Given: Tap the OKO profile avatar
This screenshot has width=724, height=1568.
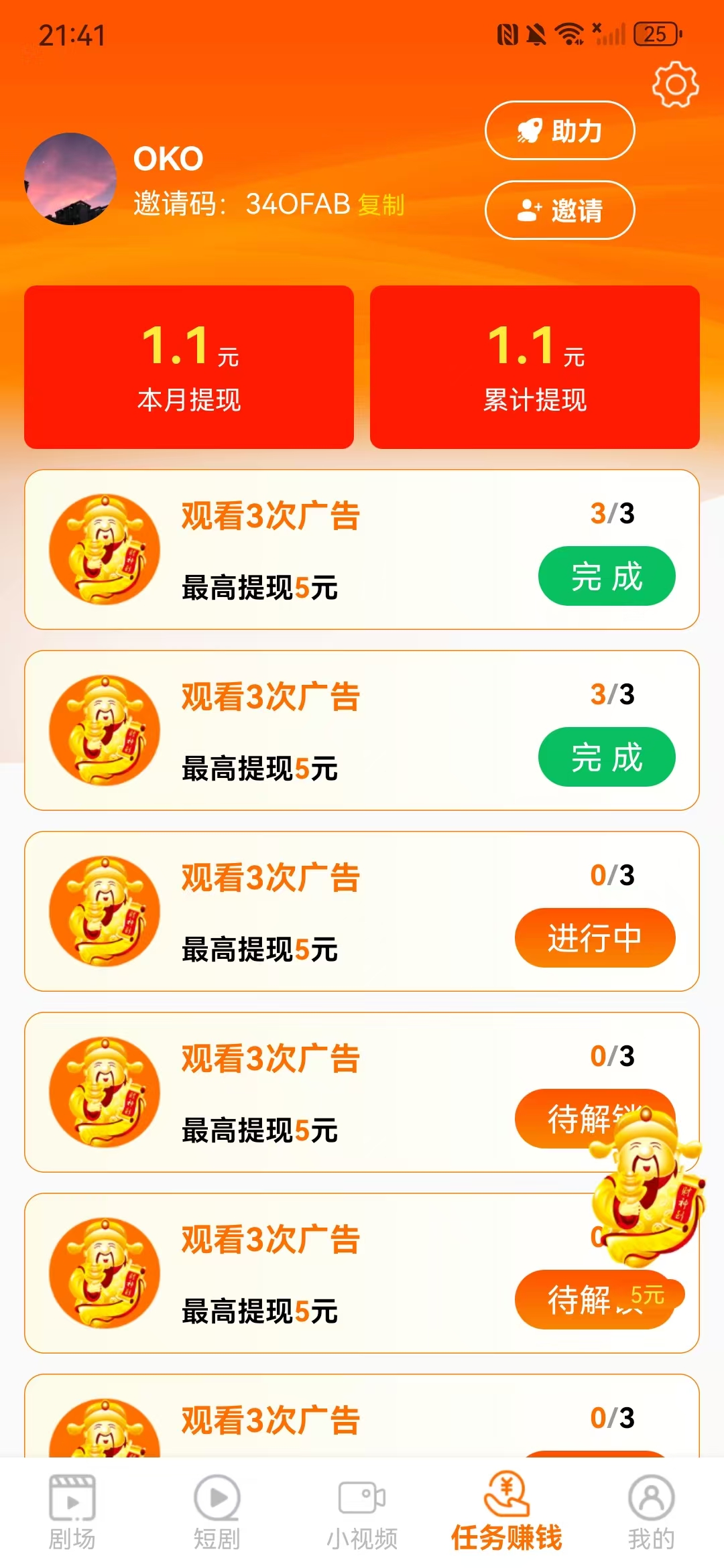Looking at the screenshot, I should click(70, 179).
